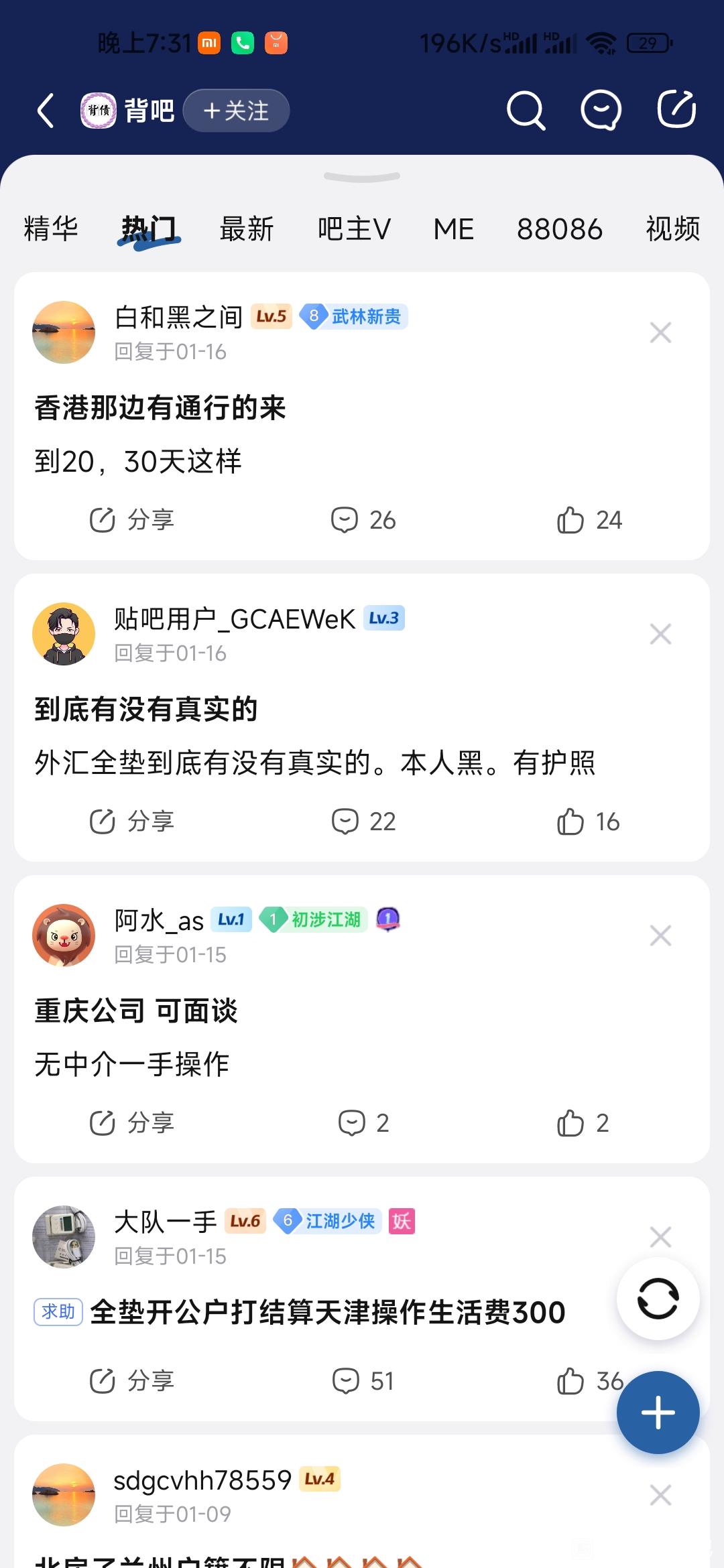724x1568 pixels.
Task: Dismiss the post by 白和黑之间
Action: (x=660, y=332)
